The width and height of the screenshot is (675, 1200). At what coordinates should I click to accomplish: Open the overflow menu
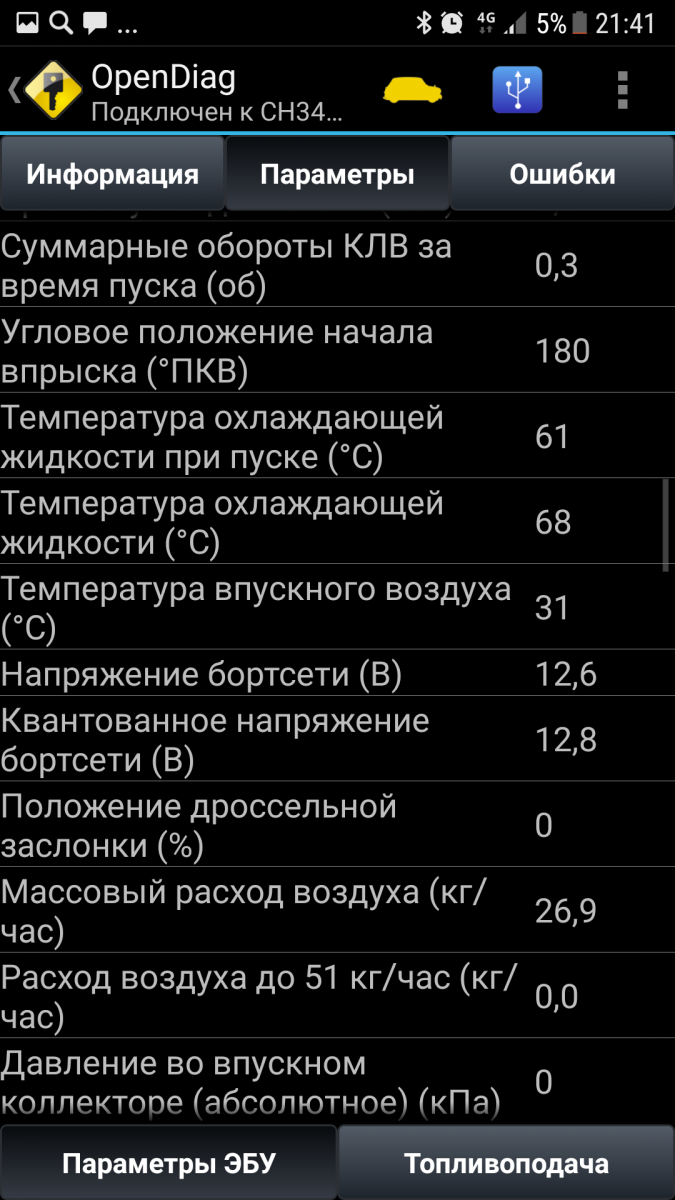(622, 90)
